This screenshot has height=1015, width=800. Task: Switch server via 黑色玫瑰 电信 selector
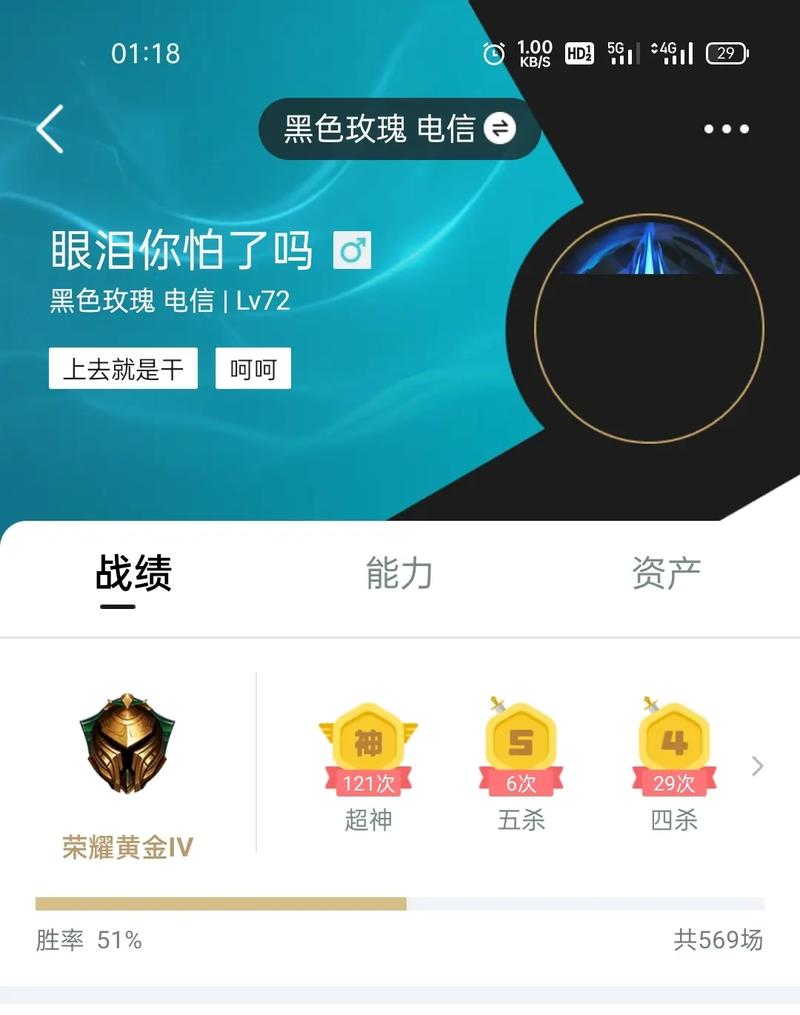click(399, 129)
